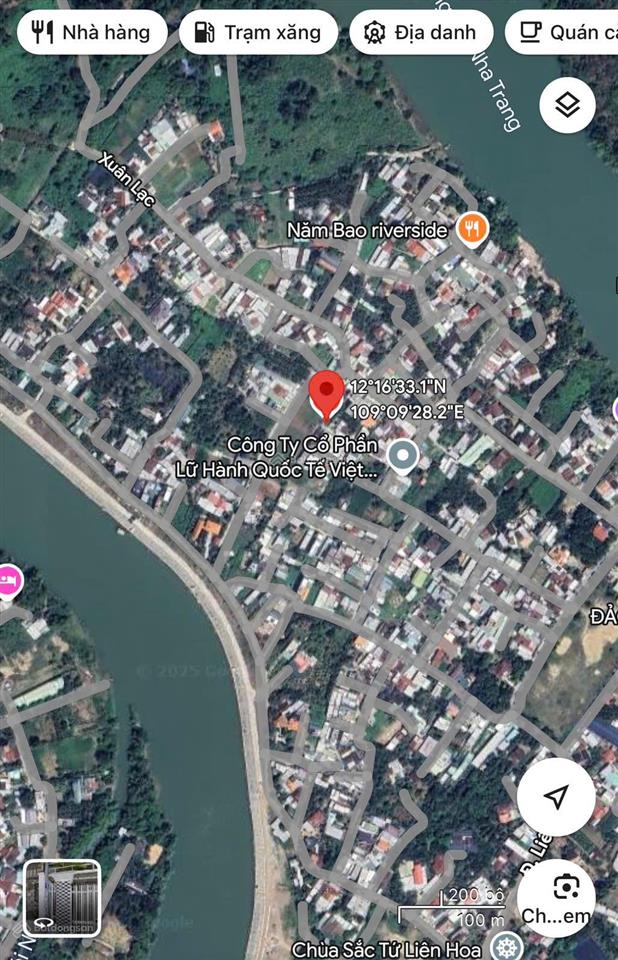Center map on my location
The height and width of the screenshot is (960, 618).
click(x=556, y=797)
